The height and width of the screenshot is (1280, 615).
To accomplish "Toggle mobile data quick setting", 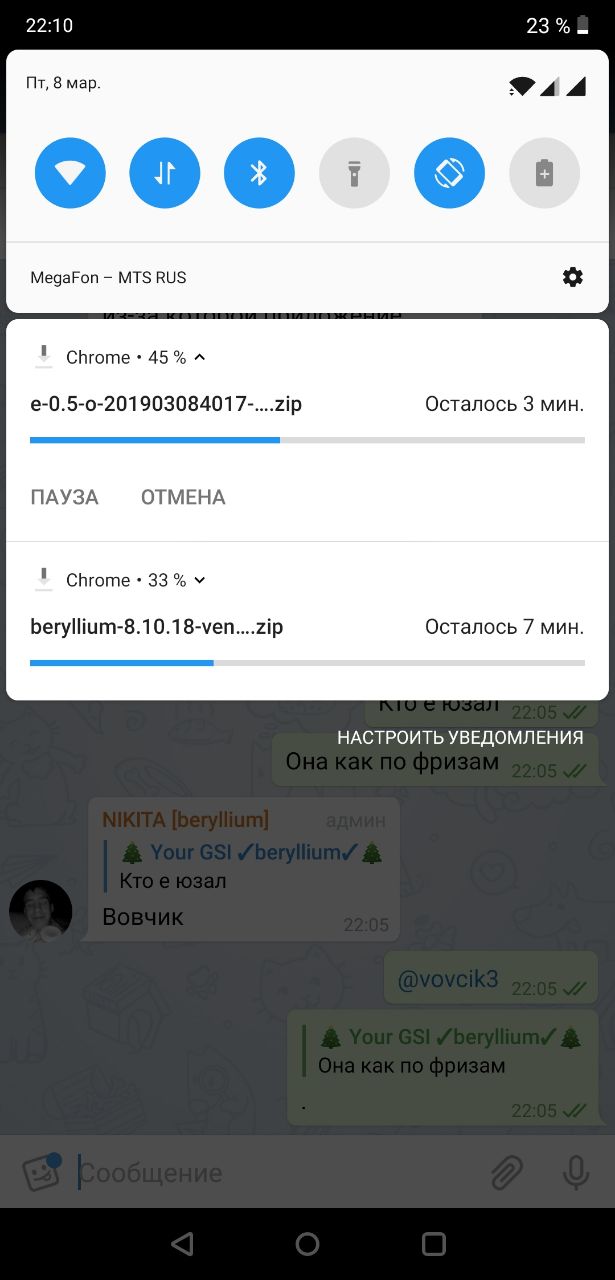I will pyautogui.click(x=165, y=173).
